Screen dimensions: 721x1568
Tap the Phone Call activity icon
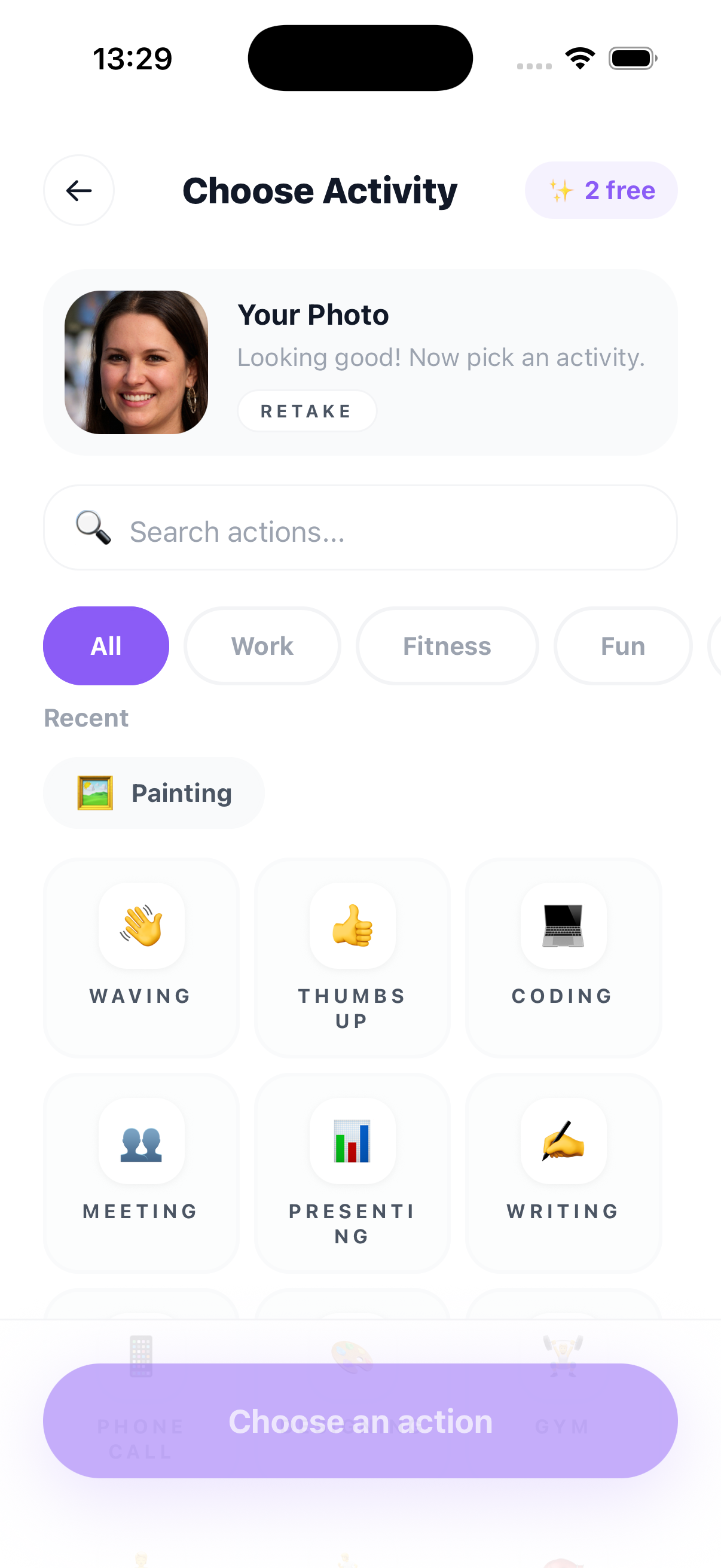point(140,1357)
